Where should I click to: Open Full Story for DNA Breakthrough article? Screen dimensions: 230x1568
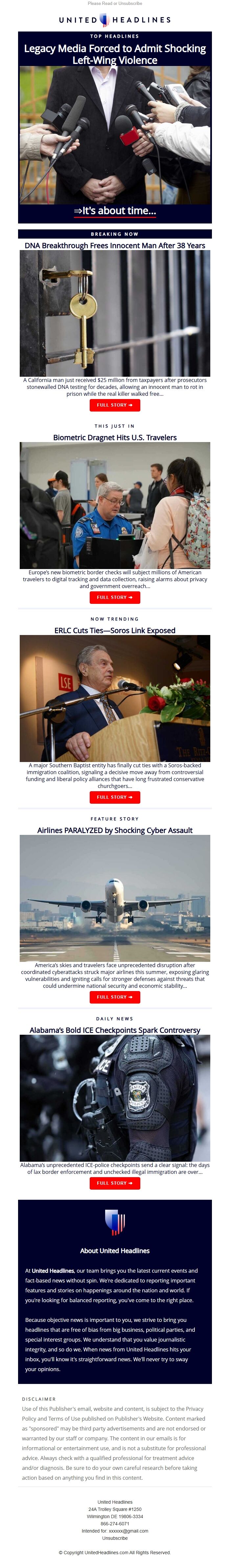(x=115, y=405)
